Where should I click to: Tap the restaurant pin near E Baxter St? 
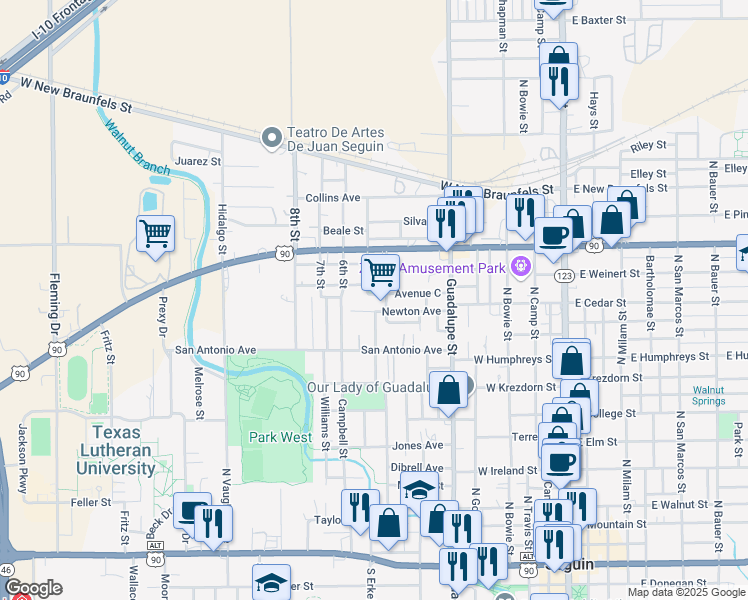tap(558, 79)
